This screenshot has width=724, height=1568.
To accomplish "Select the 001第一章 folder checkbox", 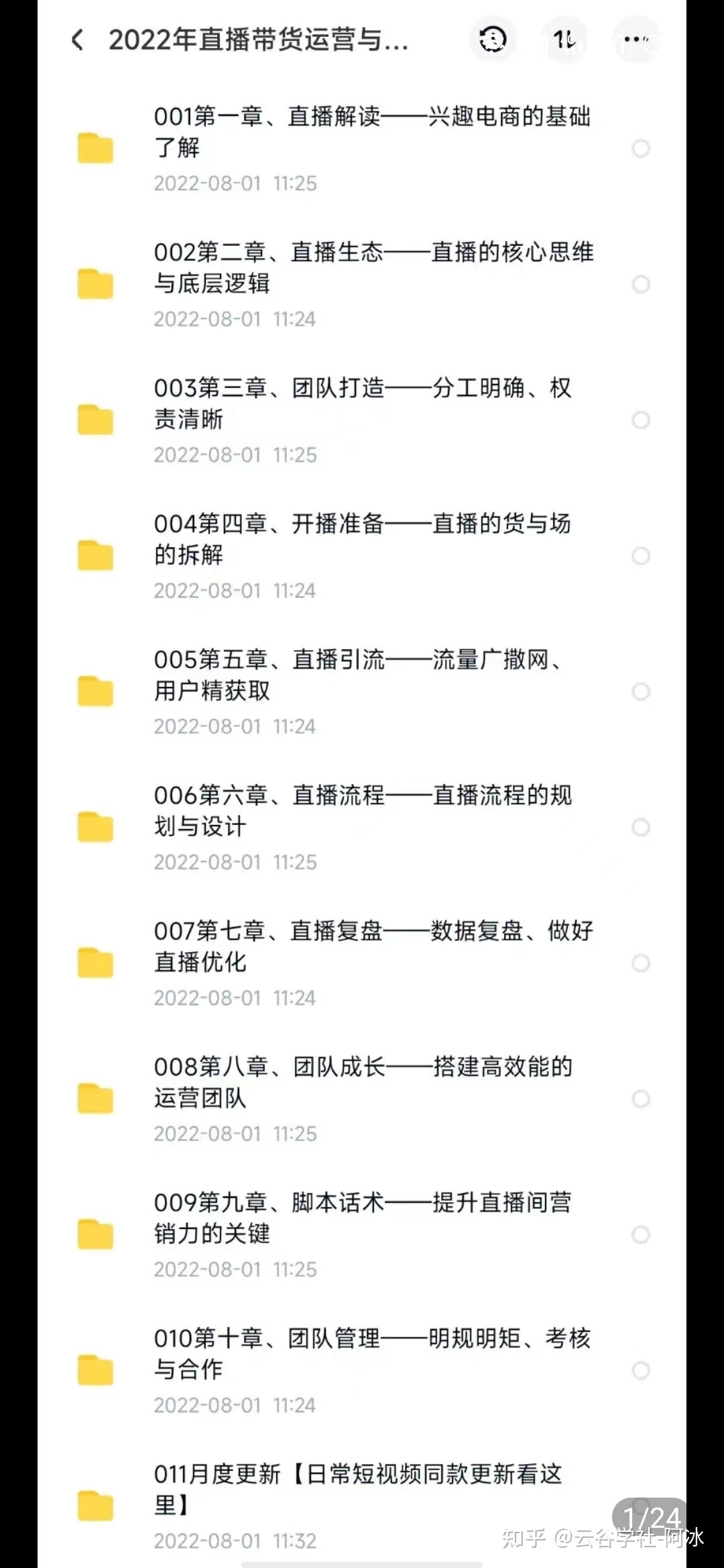I will coord(641,149).
